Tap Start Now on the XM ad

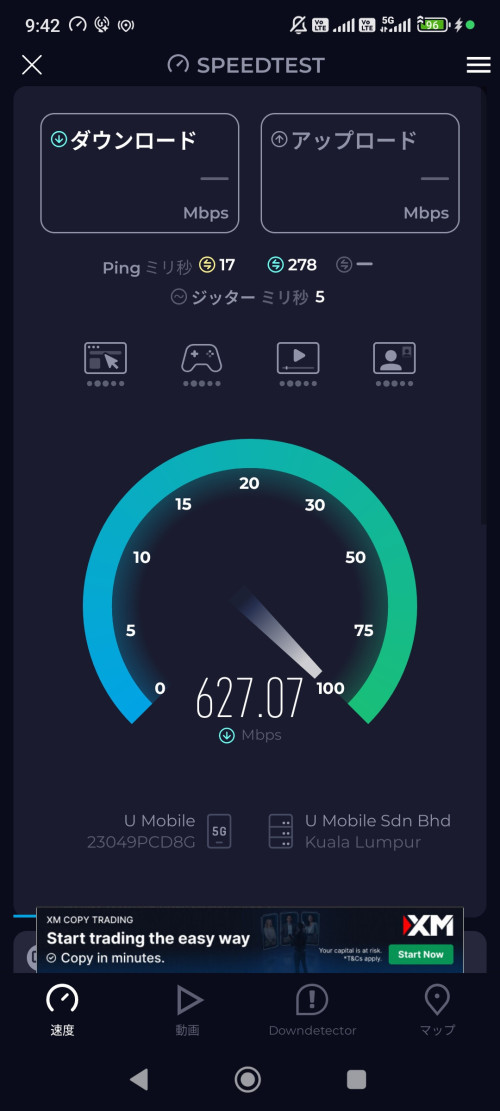[421, 954]
